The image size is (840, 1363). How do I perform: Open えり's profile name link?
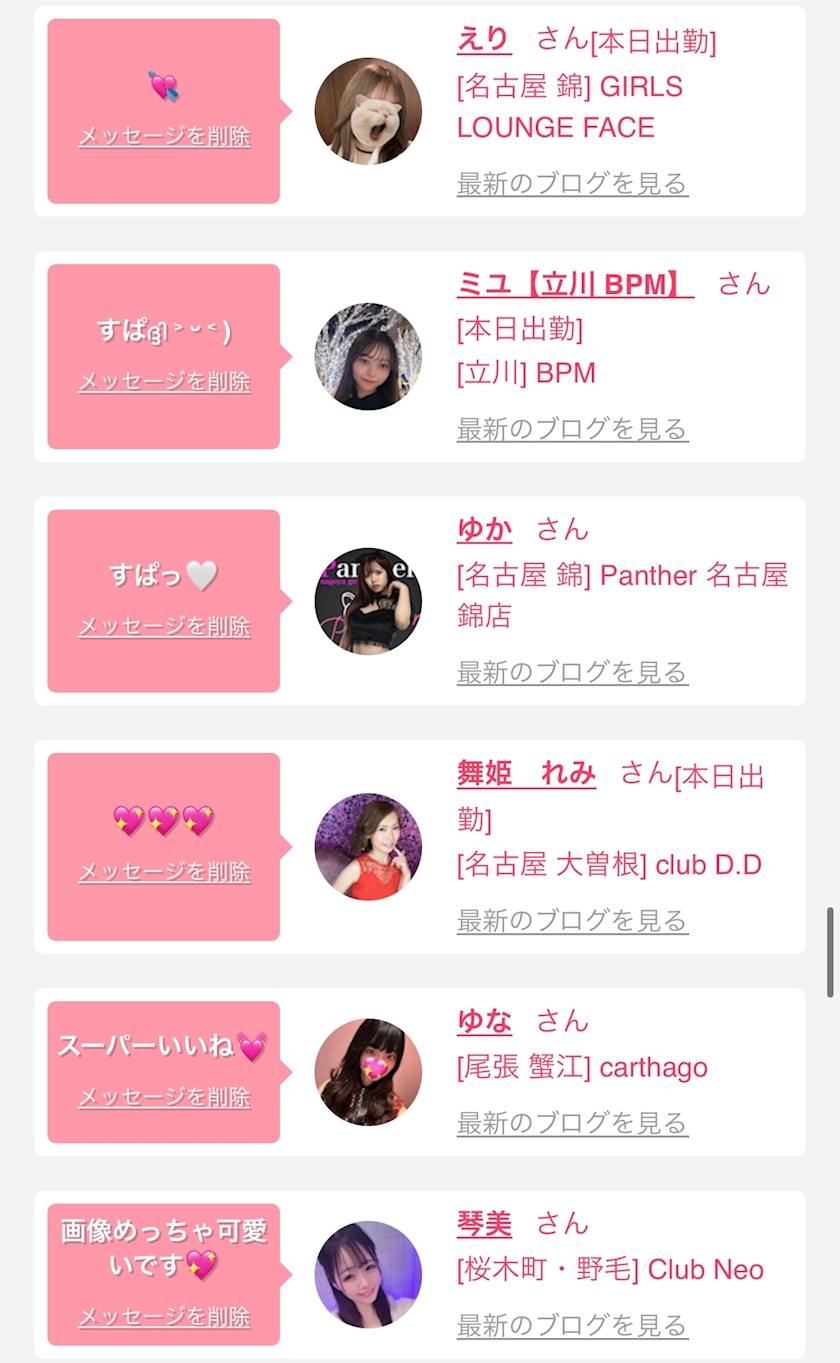coord(484,39)
